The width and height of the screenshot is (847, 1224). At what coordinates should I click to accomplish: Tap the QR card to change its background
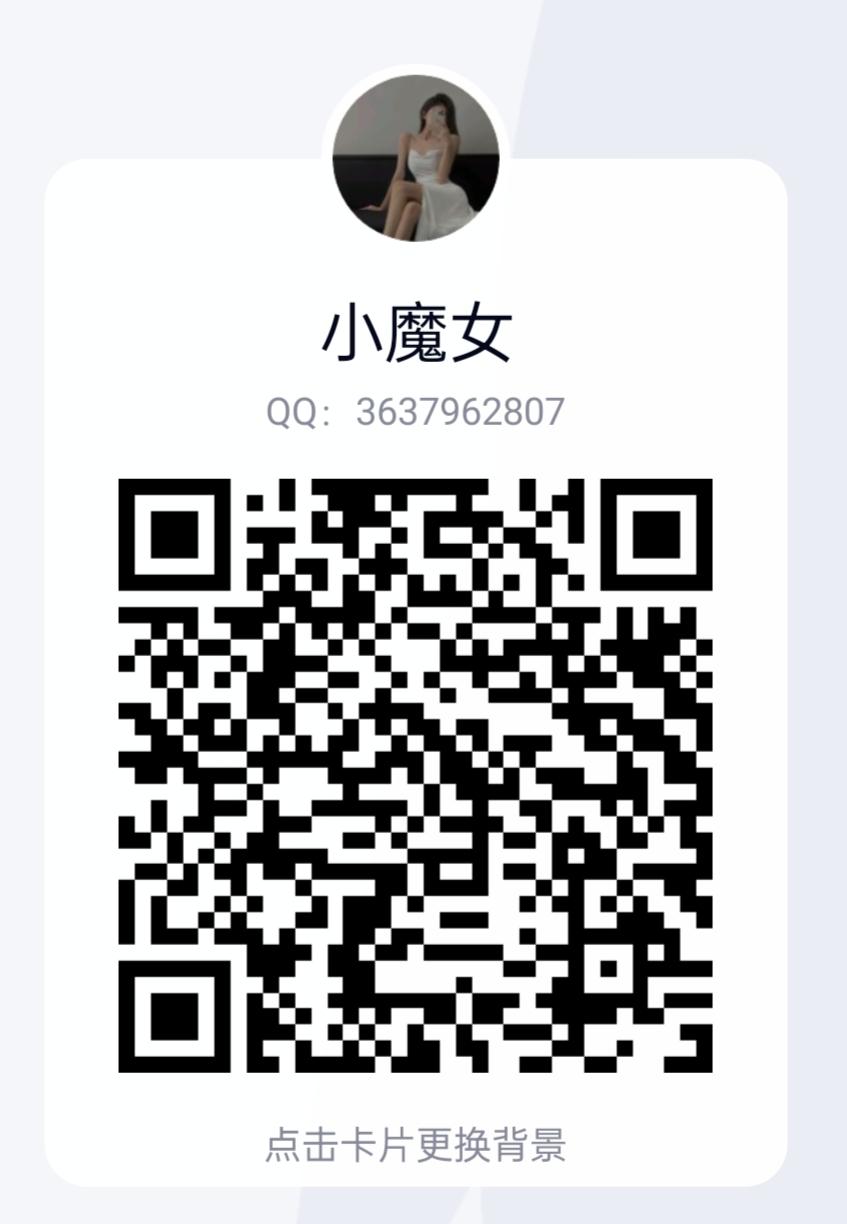coord(415,1143)
